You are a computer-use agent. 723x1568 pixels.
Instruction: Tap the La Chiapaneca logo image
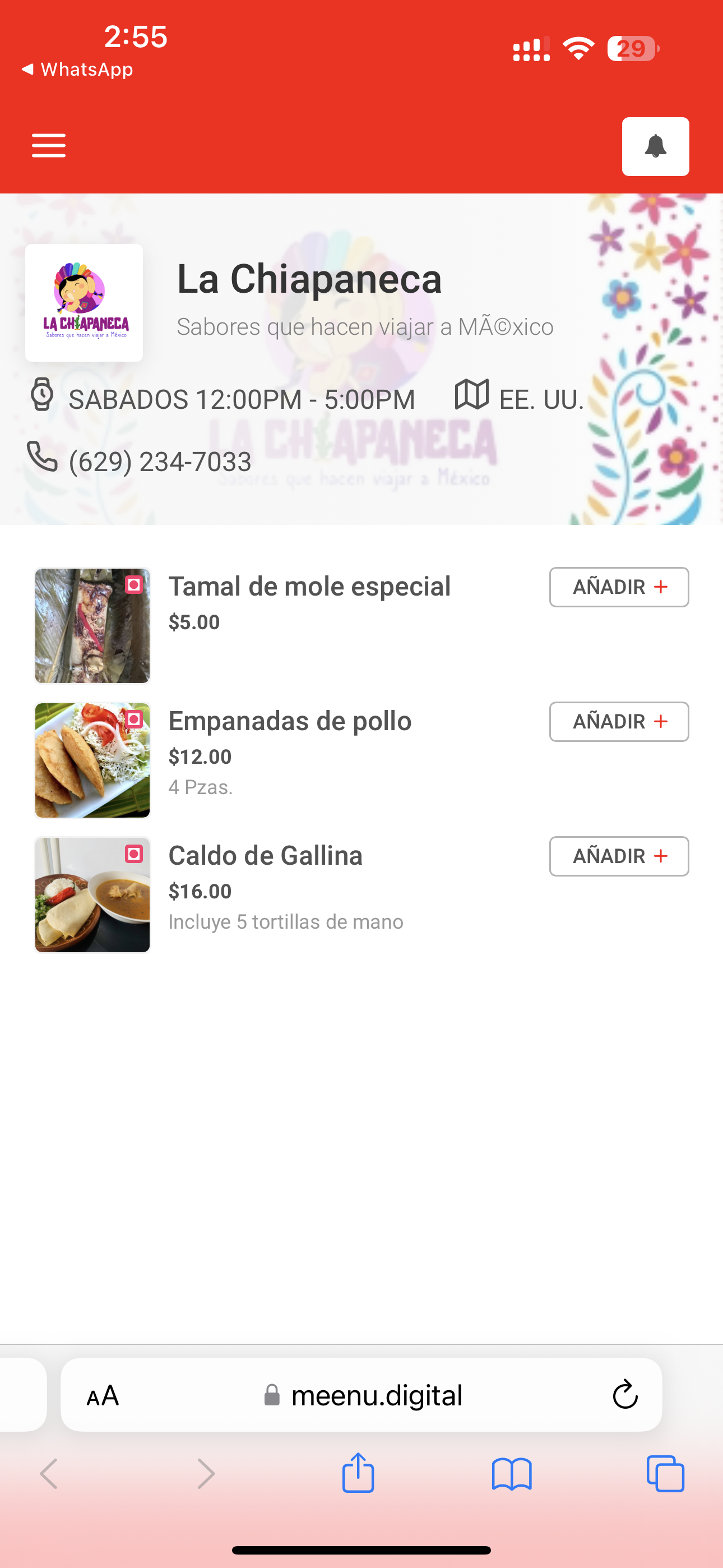coord(84,302)
